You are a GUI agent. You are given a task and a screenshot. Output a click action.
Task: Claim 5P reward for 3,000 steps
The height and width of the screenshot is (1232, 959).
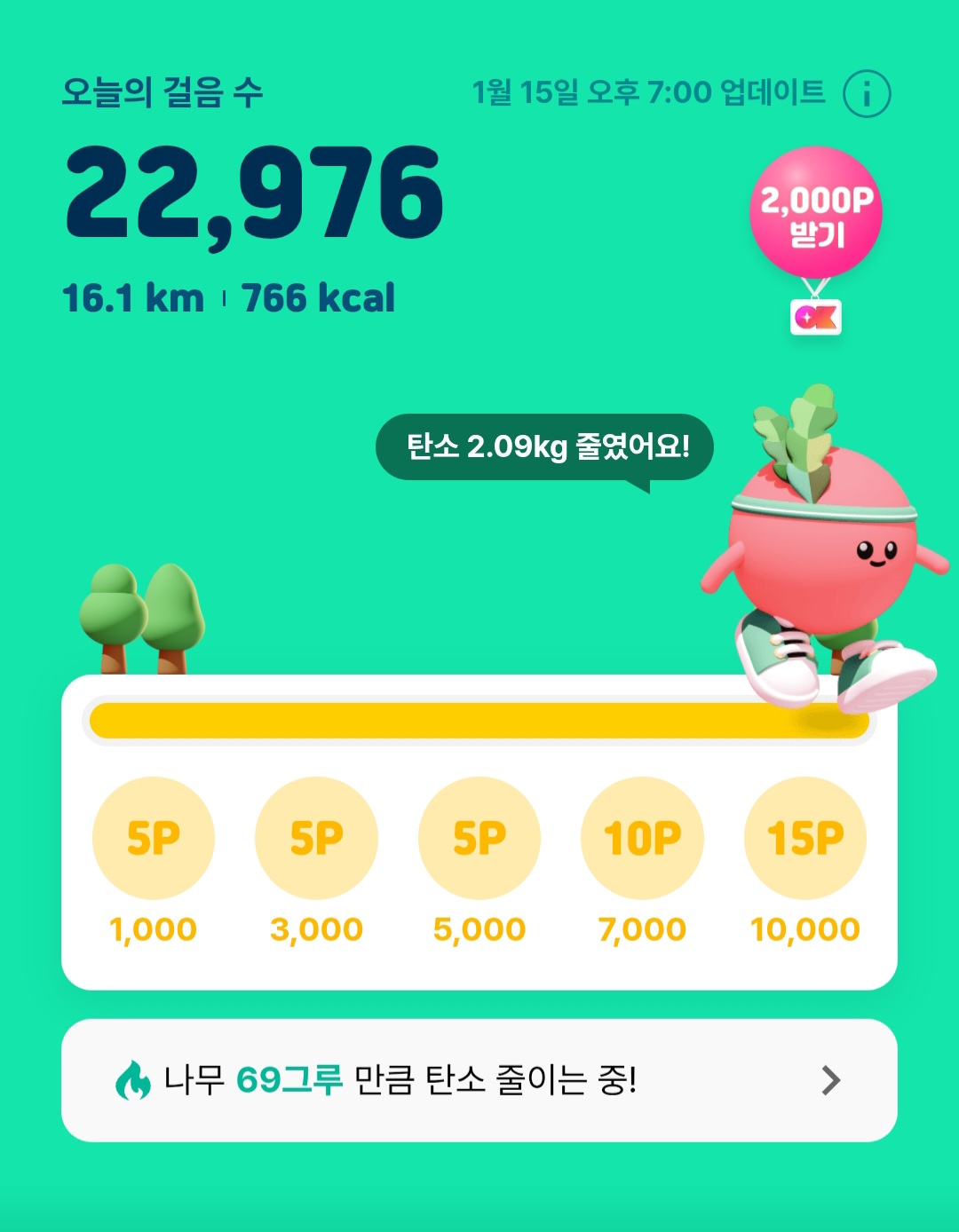point(316,838)
